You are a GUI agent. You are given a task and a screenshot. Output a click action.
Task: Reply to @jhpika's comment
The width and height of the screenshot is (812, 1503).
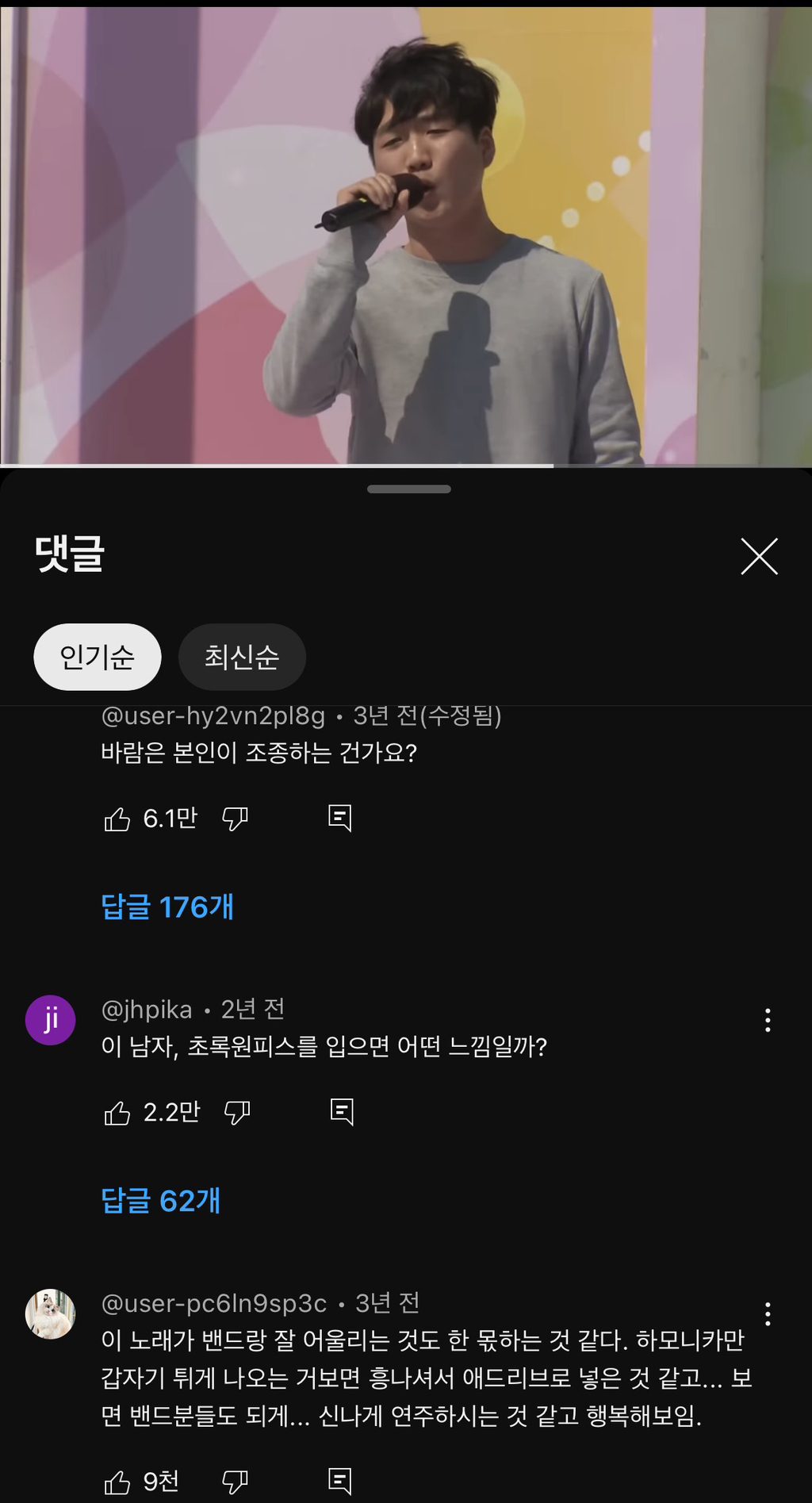point(342,1112)
